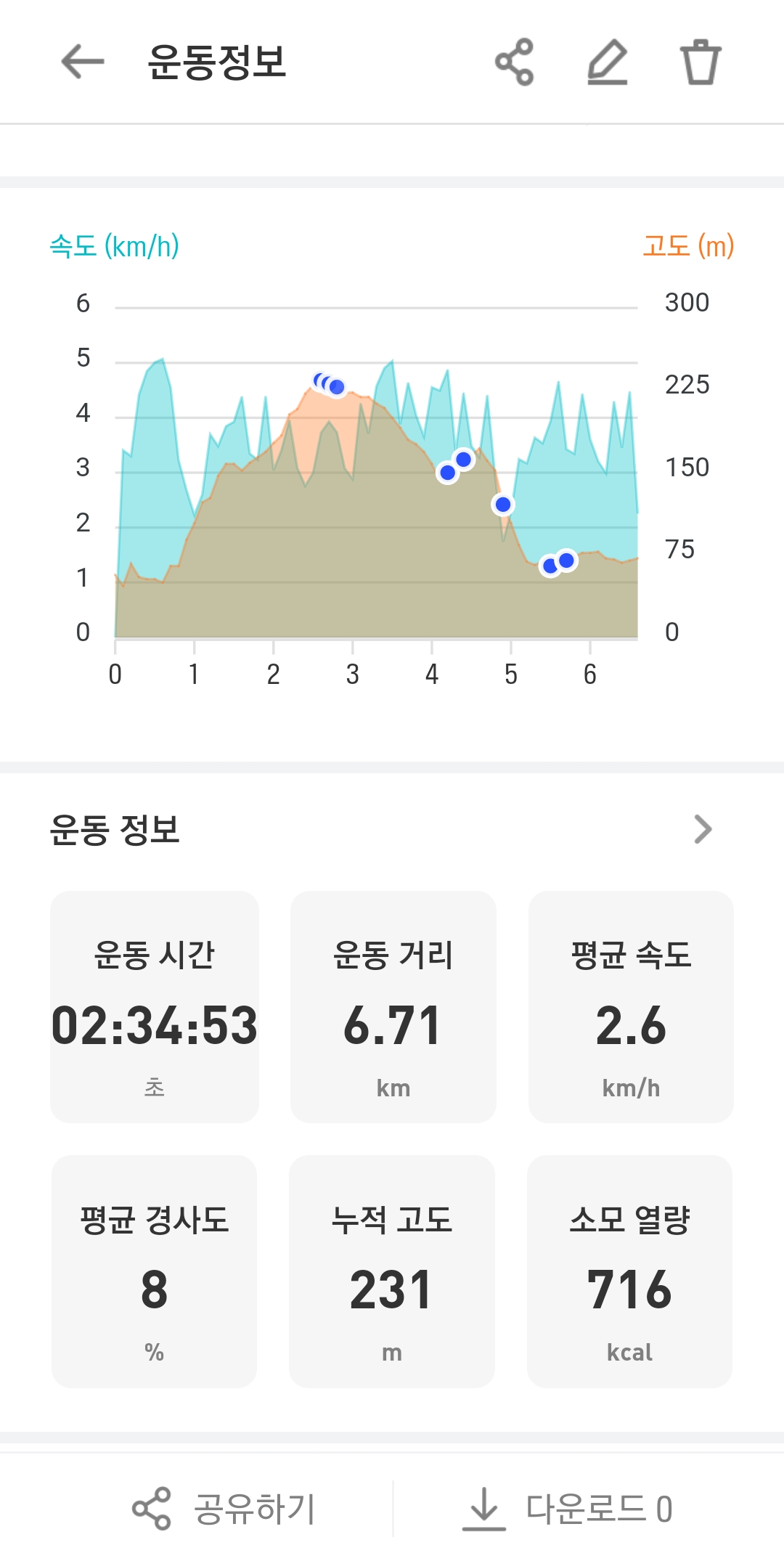
Task: Expand 운동 정보 details chevron
Action: coord(703,829)
